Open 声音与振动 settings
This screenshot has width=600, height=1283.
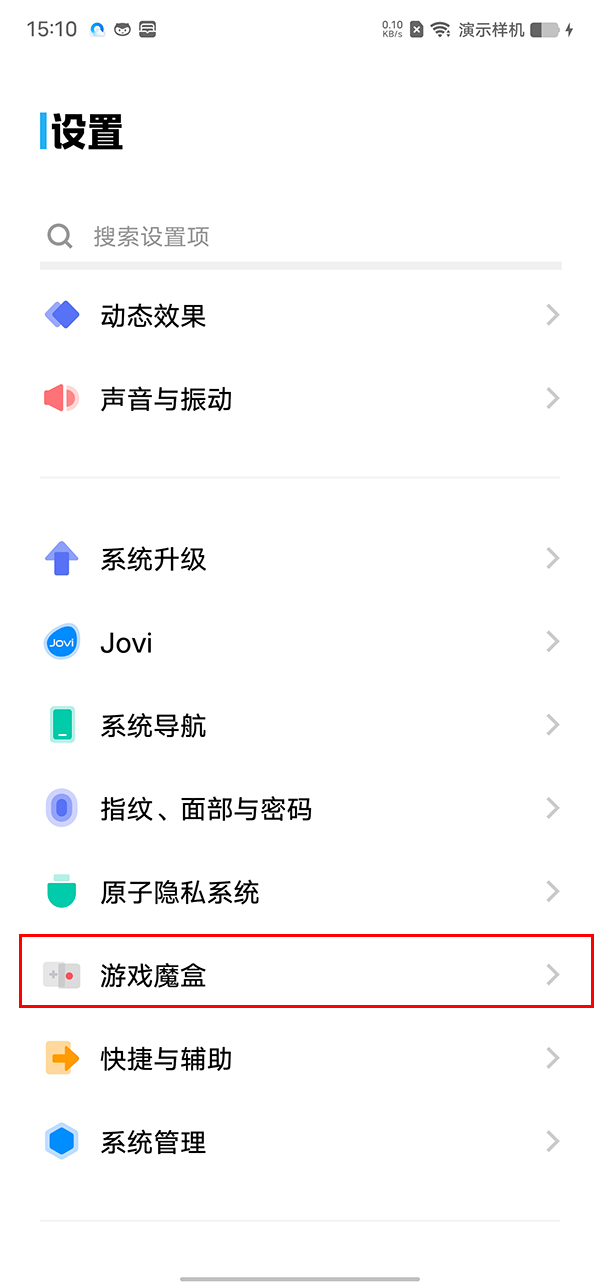(300, 399)
